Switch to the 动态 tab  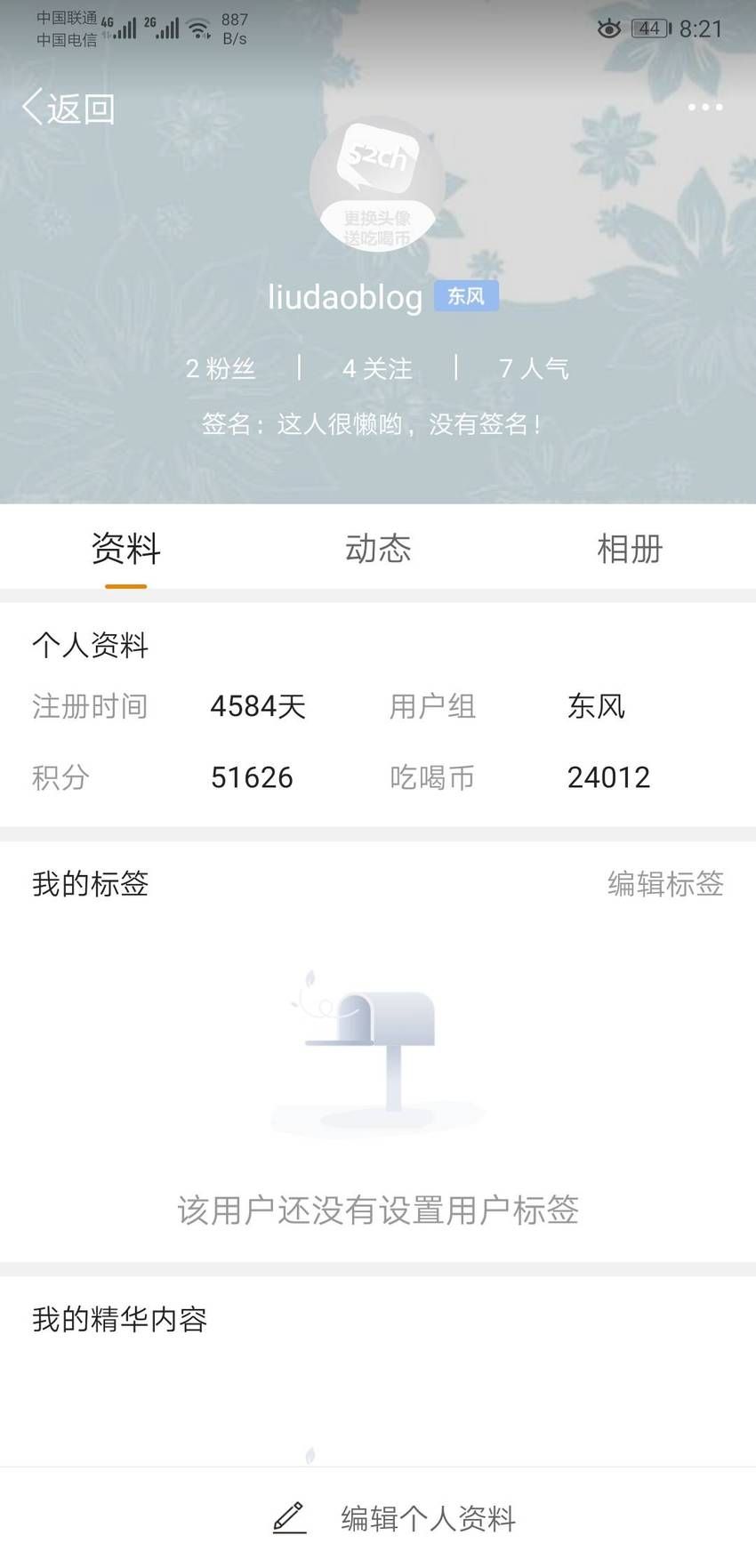378,549
